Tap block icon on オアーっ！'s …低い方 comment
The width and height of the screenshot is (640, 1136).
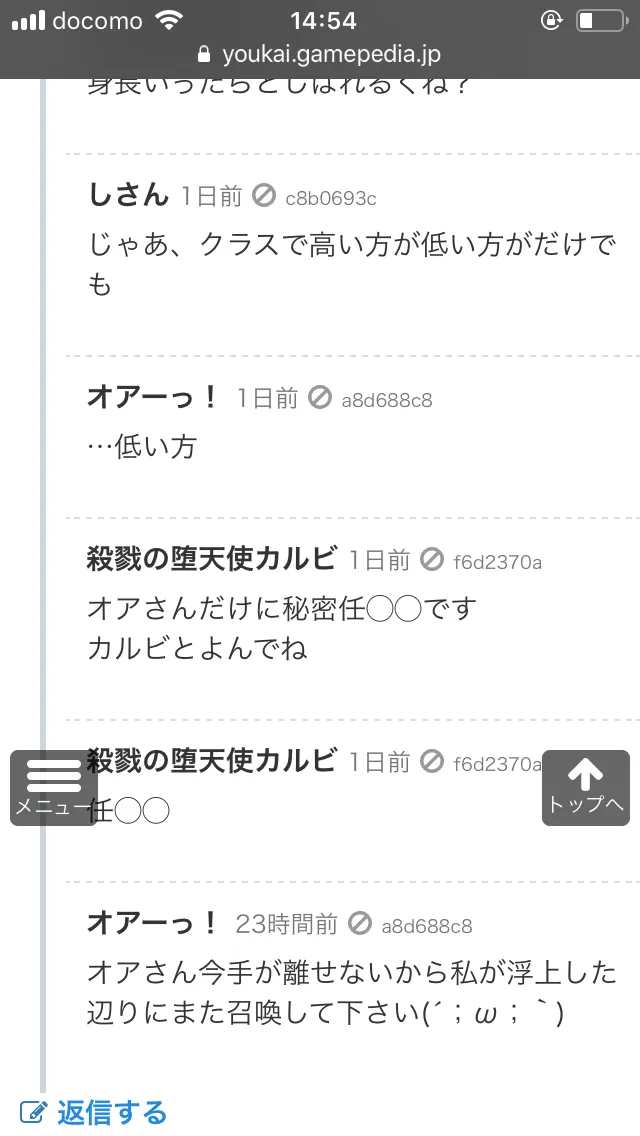pos(320,397)
